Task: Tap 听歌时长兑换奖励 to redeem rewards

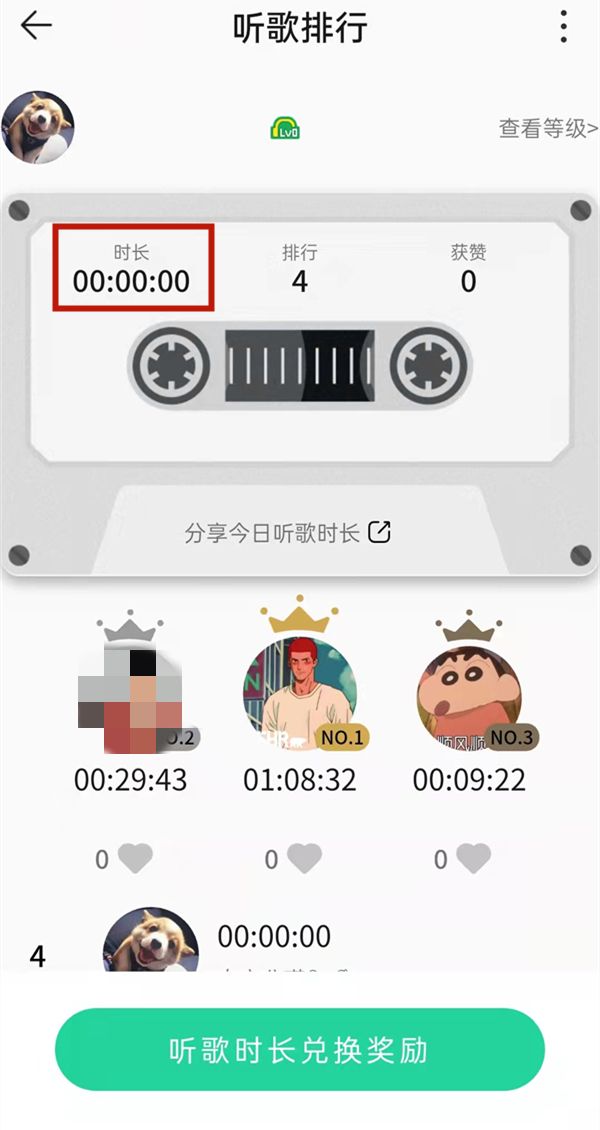Action: pos(299,1050)
